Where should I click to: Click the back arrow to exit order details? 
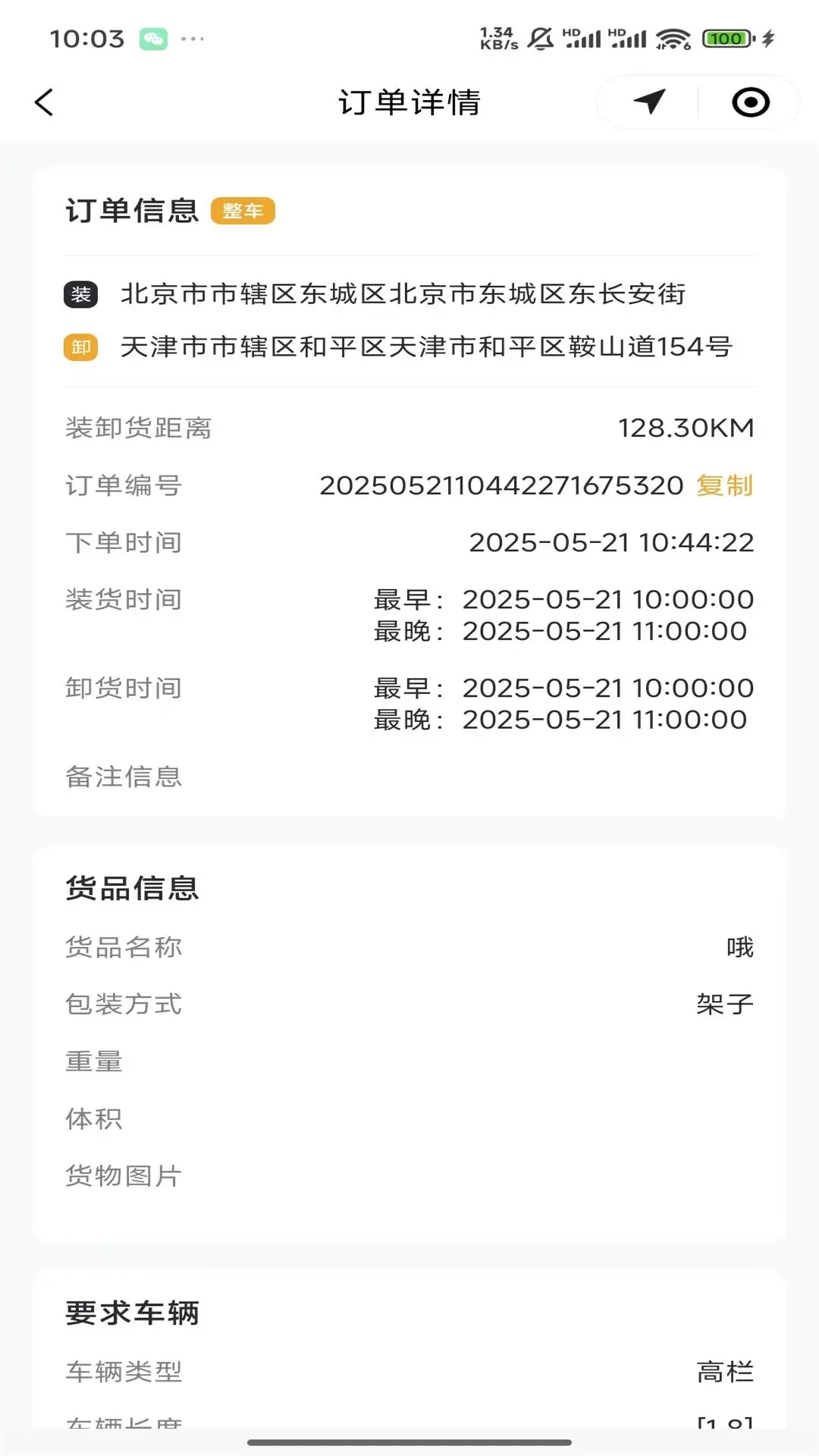tap(43, 102)
